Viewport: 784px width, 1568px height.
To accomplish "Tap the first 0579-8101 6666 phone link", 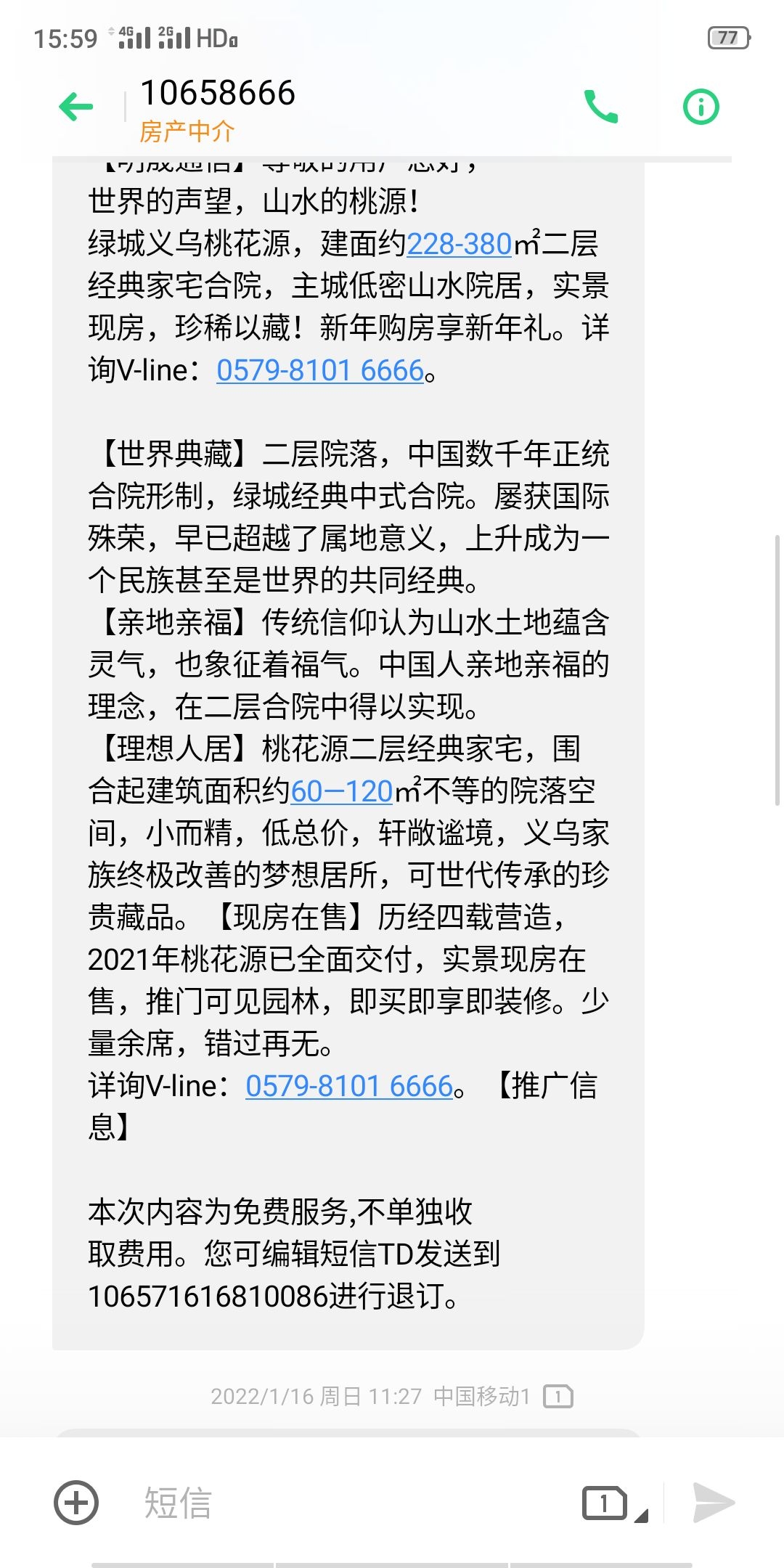I will tap(320, 371).
